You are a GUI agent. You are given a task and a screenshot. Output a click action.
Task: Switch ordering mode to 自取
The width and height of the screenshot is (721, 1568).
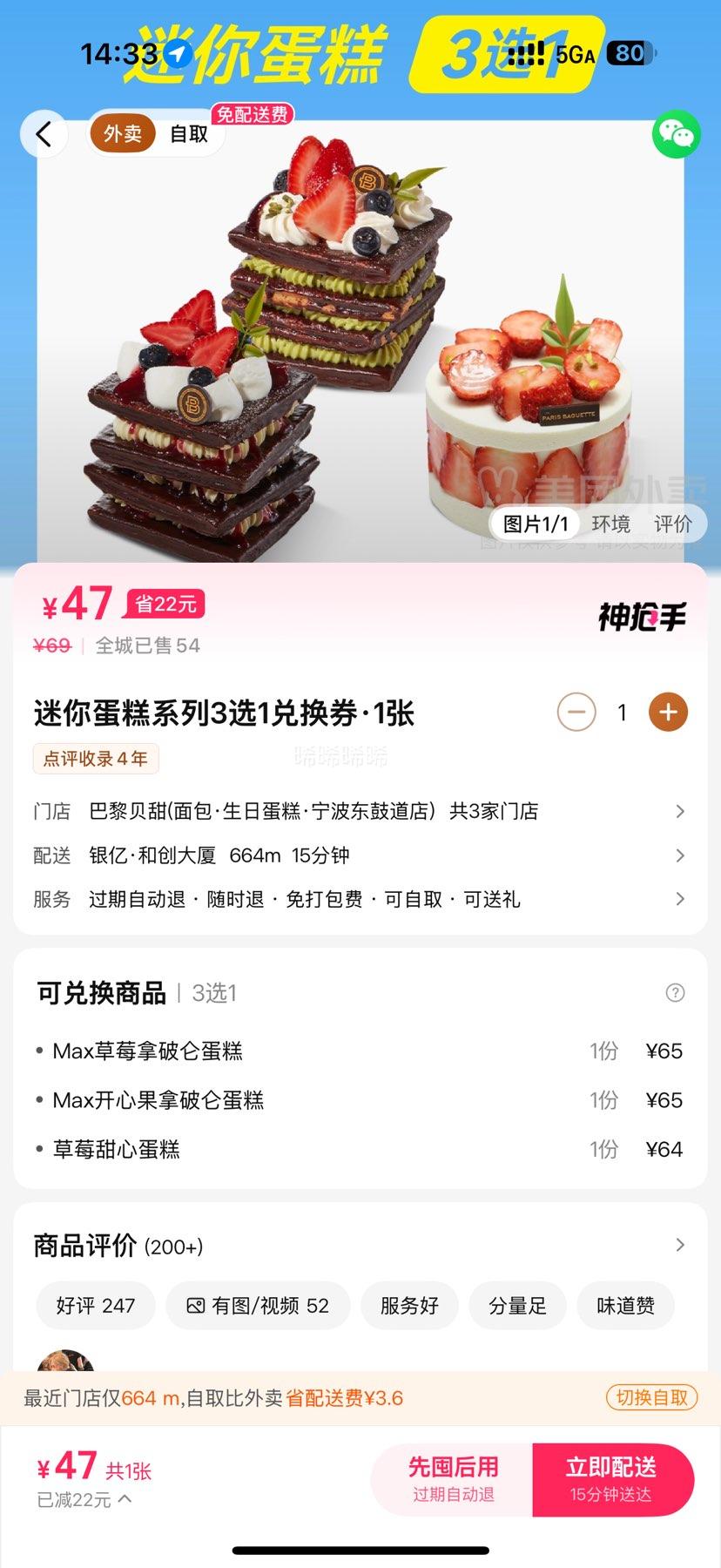(187, 134)
